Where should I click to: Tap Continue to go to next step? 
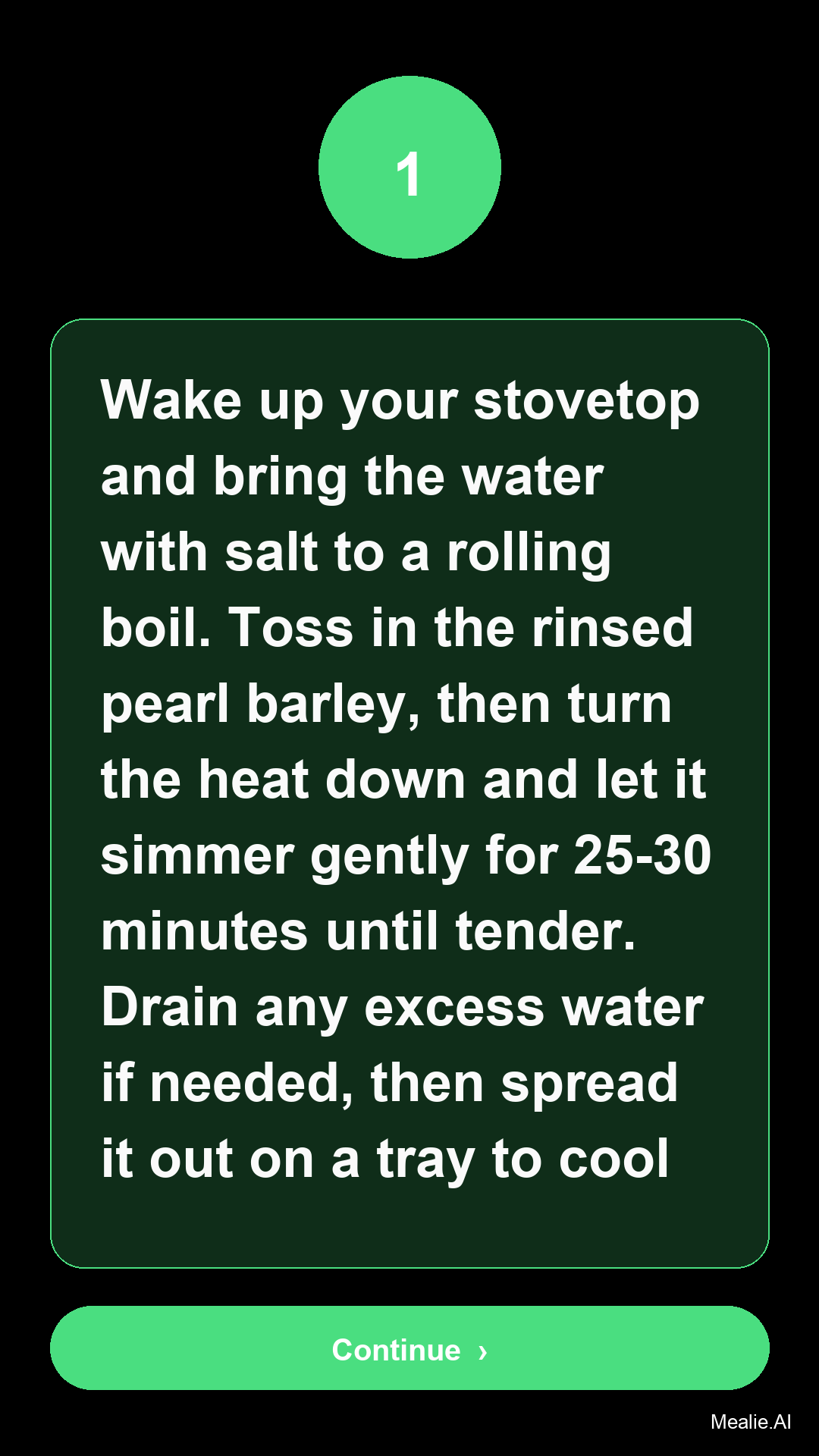click(x=409, y=1348)
